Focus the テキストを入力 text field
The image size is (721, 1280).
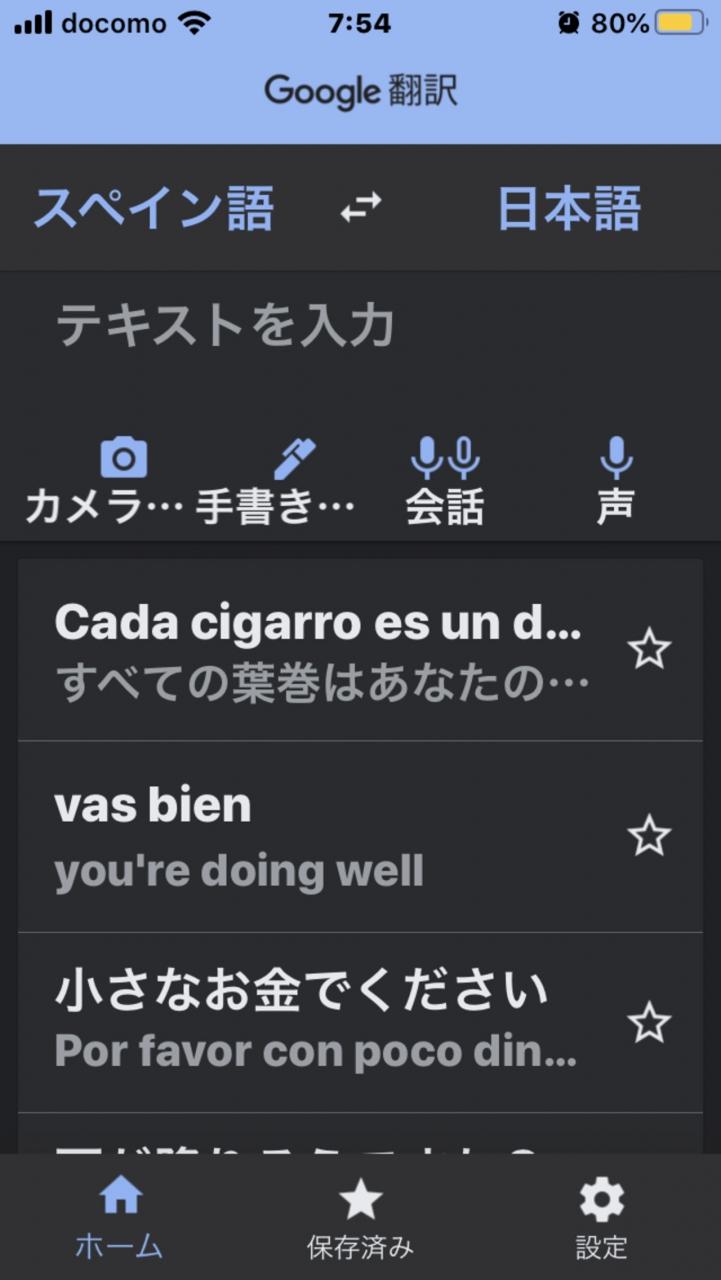(x=360, y=340)
